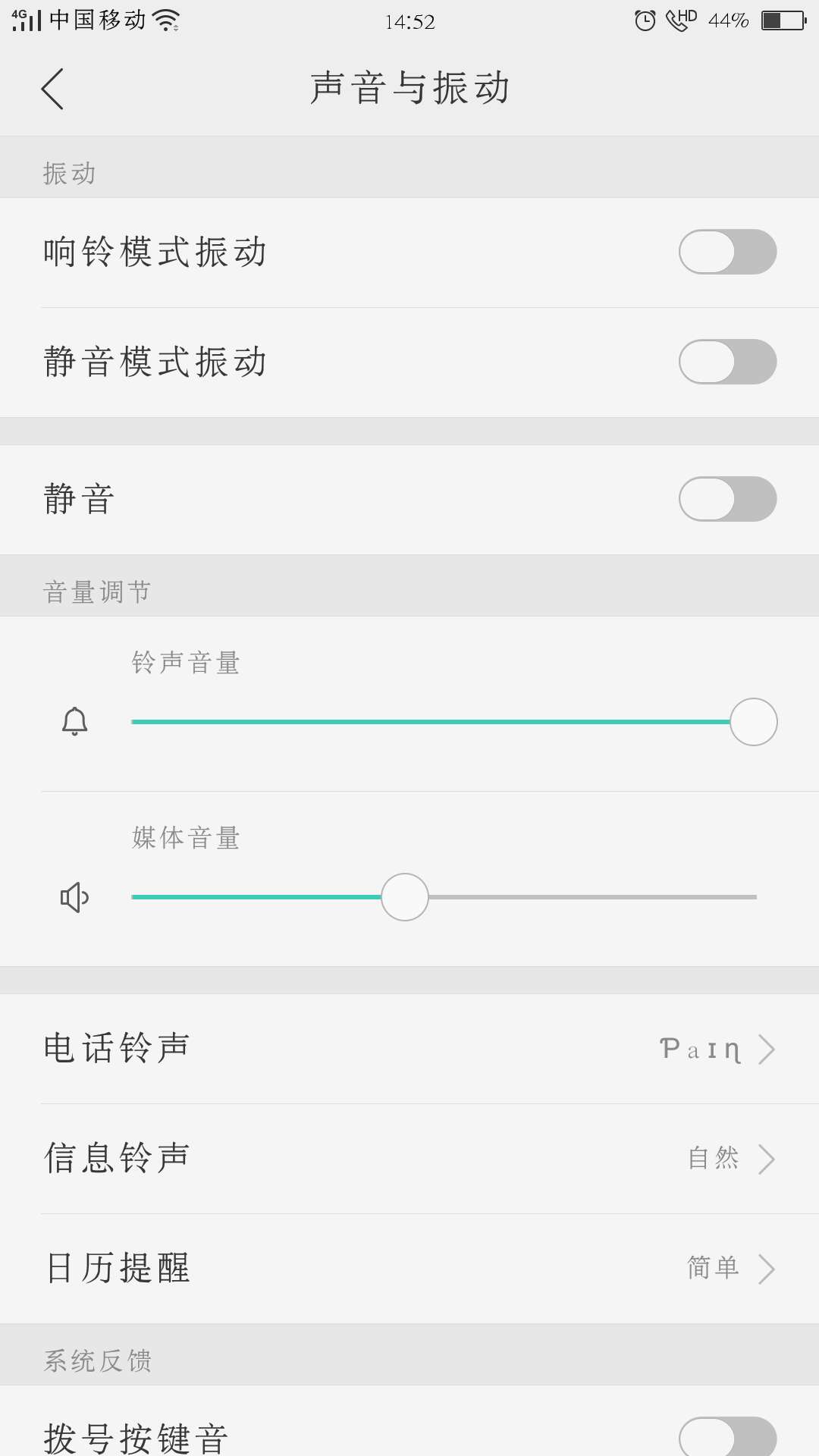The height and width of the screenshot is (1456, 819).
Task: Tap the speaker icon beside media volume
Action: tap(73, 897)
